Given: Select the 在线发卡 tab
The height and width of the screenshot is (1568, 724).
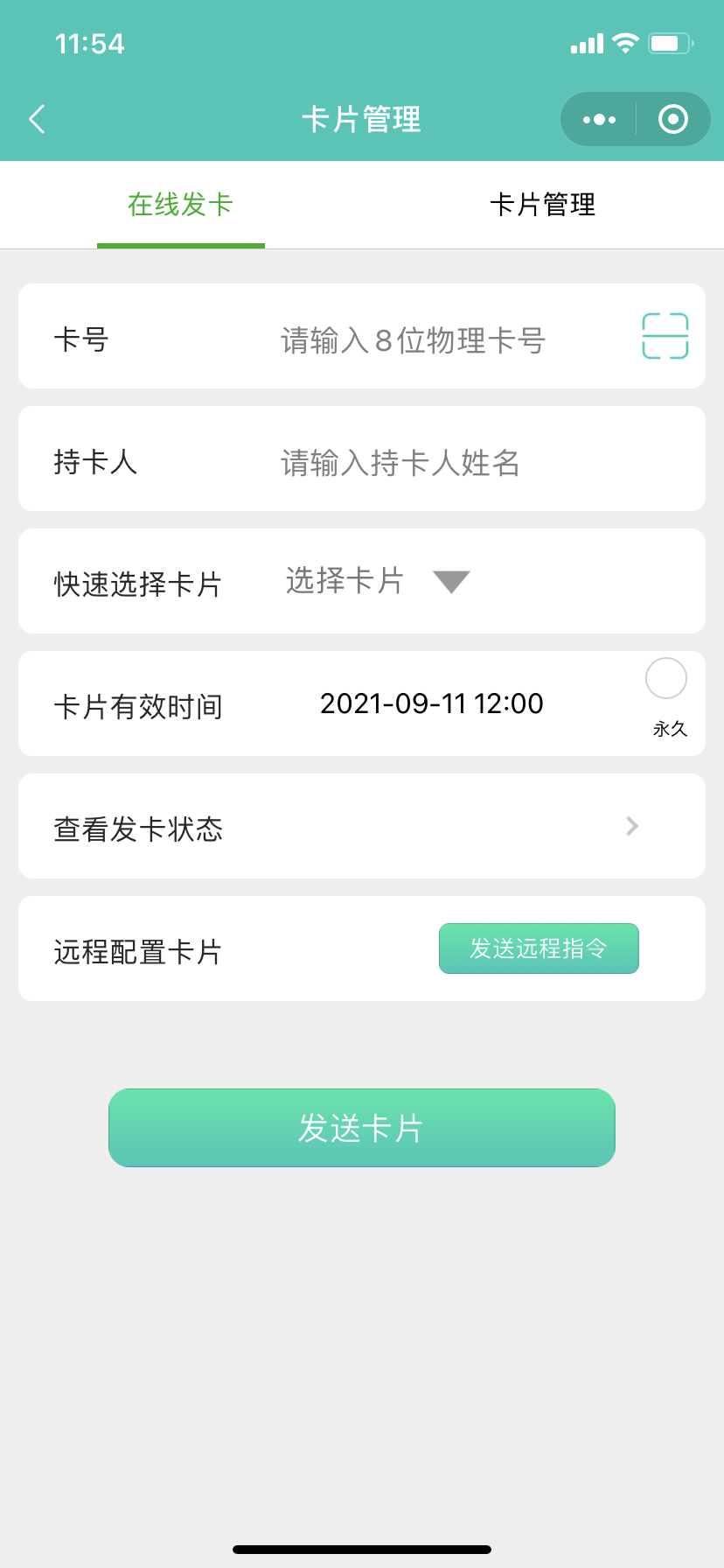Looking at the screenshot, I should click(181, 205).
